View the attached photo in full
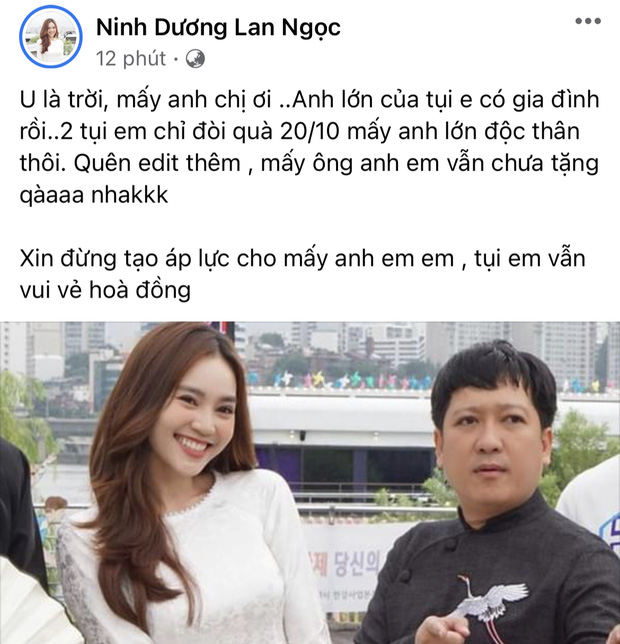 [310, 482]
